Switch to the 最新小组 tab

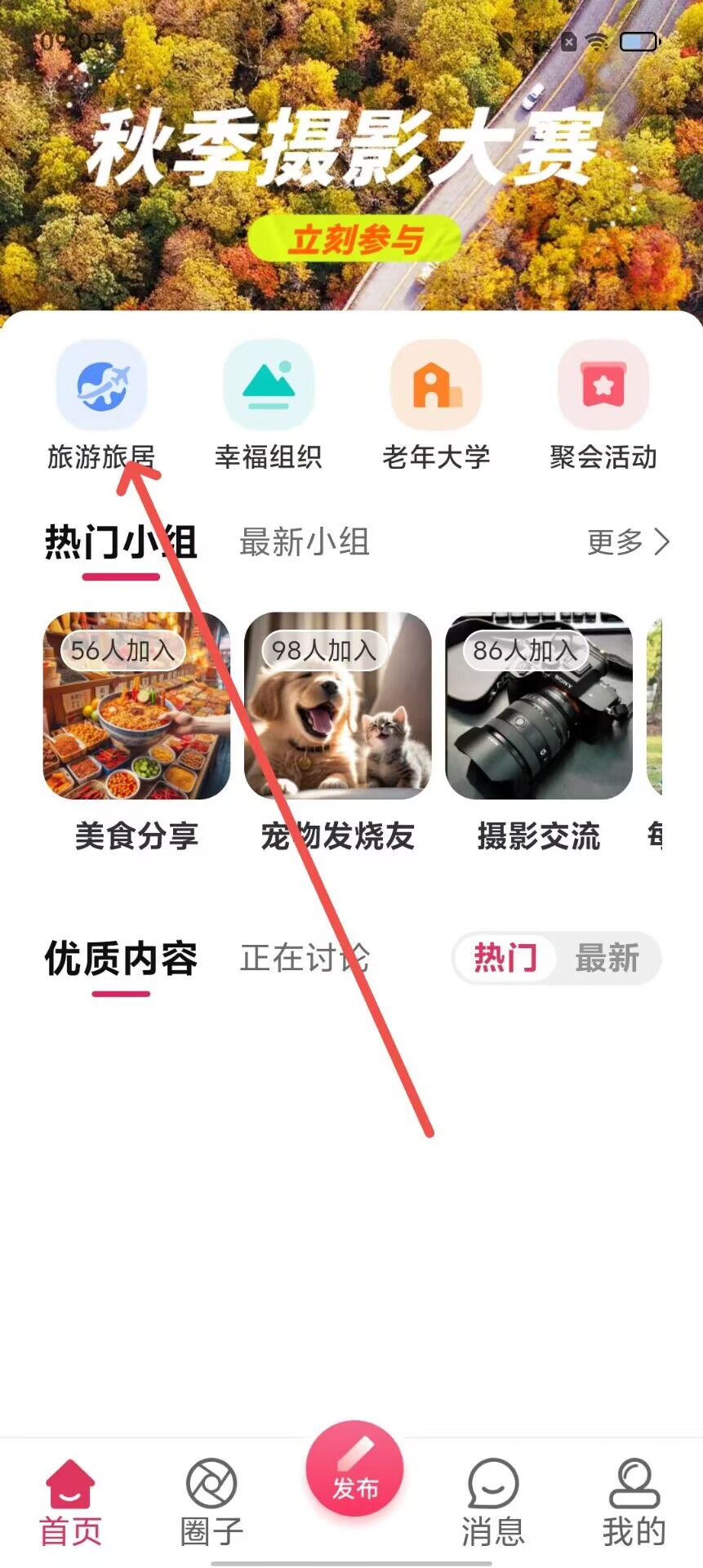coord(305,542)
